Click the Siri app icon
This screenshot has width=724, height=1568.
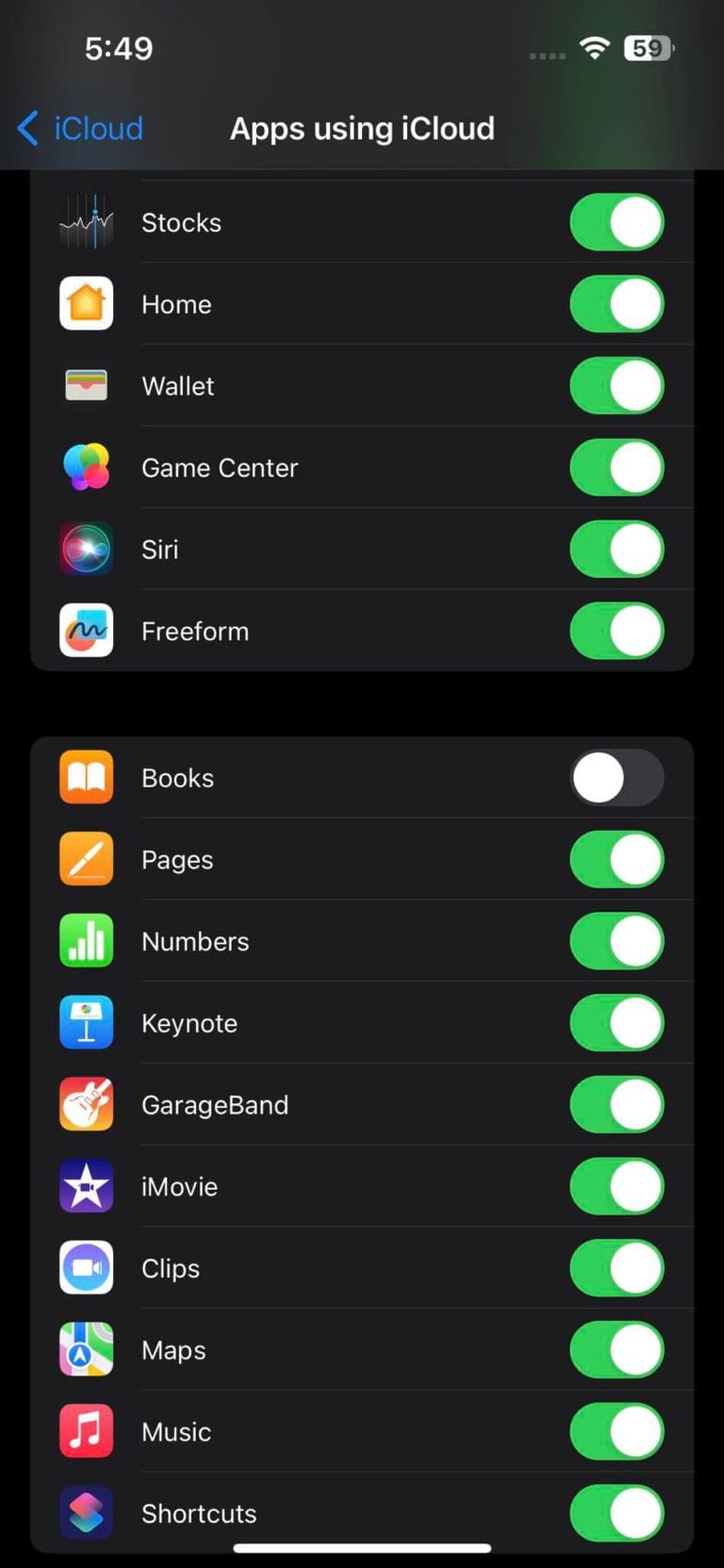[x=86, y=549]
